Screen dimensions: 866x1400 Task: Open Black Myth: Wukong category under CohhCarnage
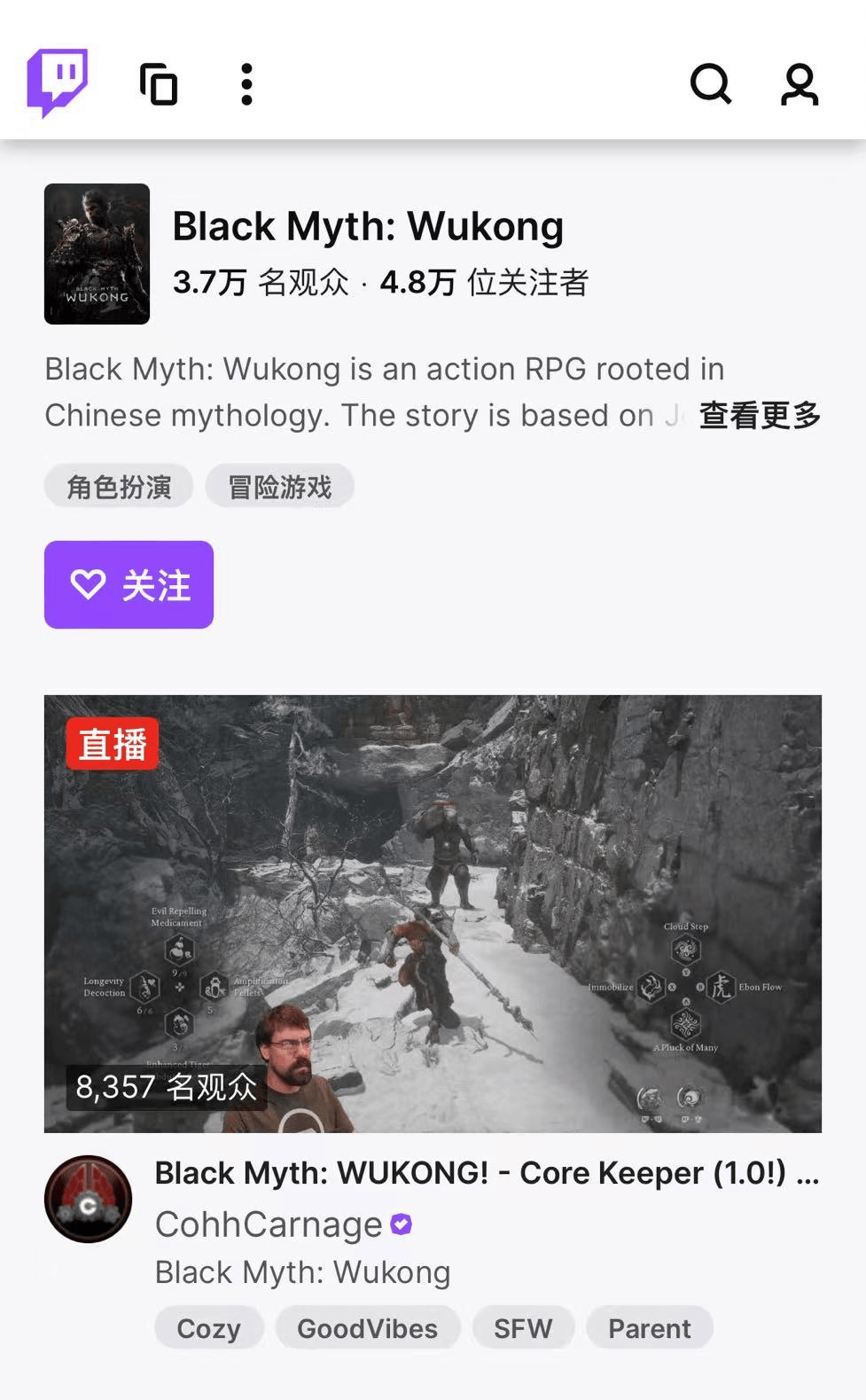pos(302,1272)
